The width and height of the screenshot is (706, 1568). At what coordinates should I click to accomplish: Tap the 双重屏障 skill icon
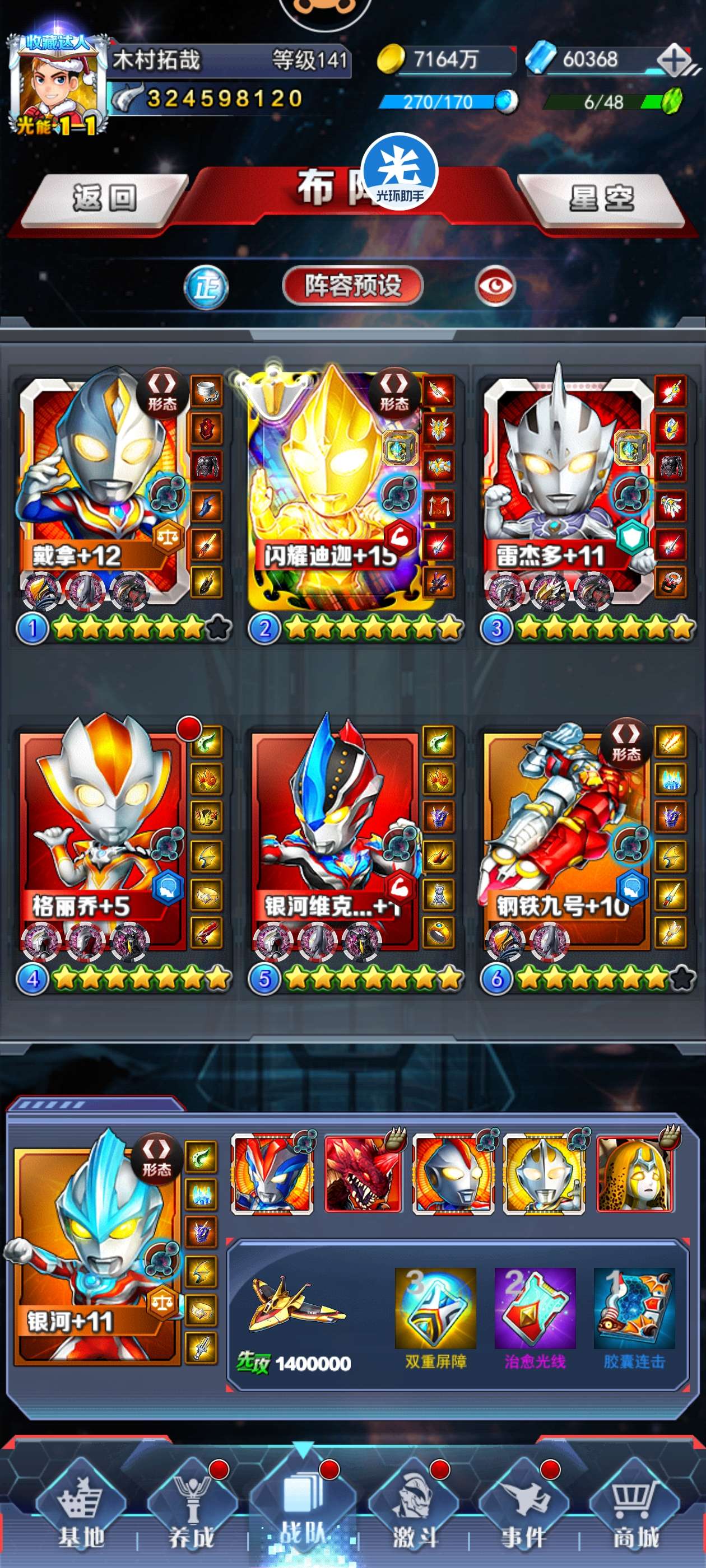click(435, 1309)
